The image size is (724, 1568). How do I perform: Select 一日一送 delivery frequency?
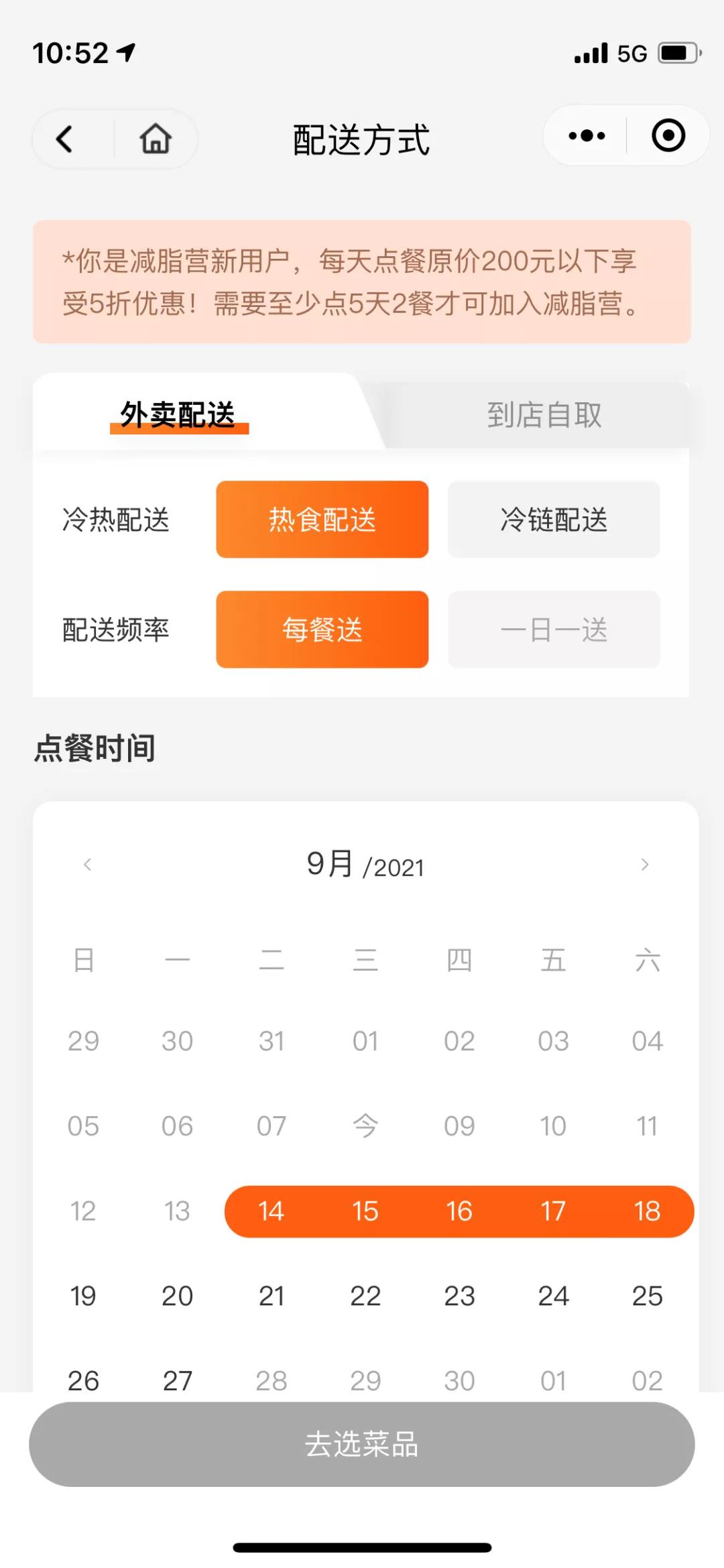point(554,629)
